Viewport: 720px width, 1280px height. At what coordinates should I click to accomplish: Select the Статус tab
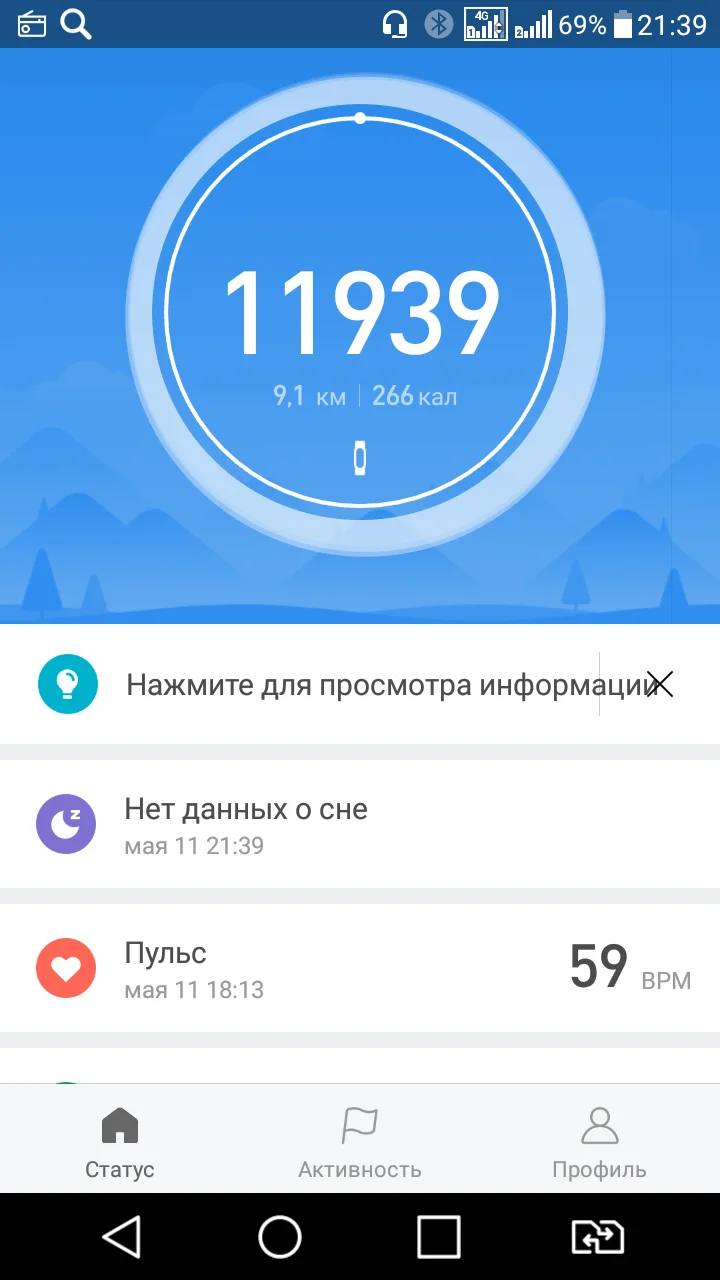coord(119,1140)
